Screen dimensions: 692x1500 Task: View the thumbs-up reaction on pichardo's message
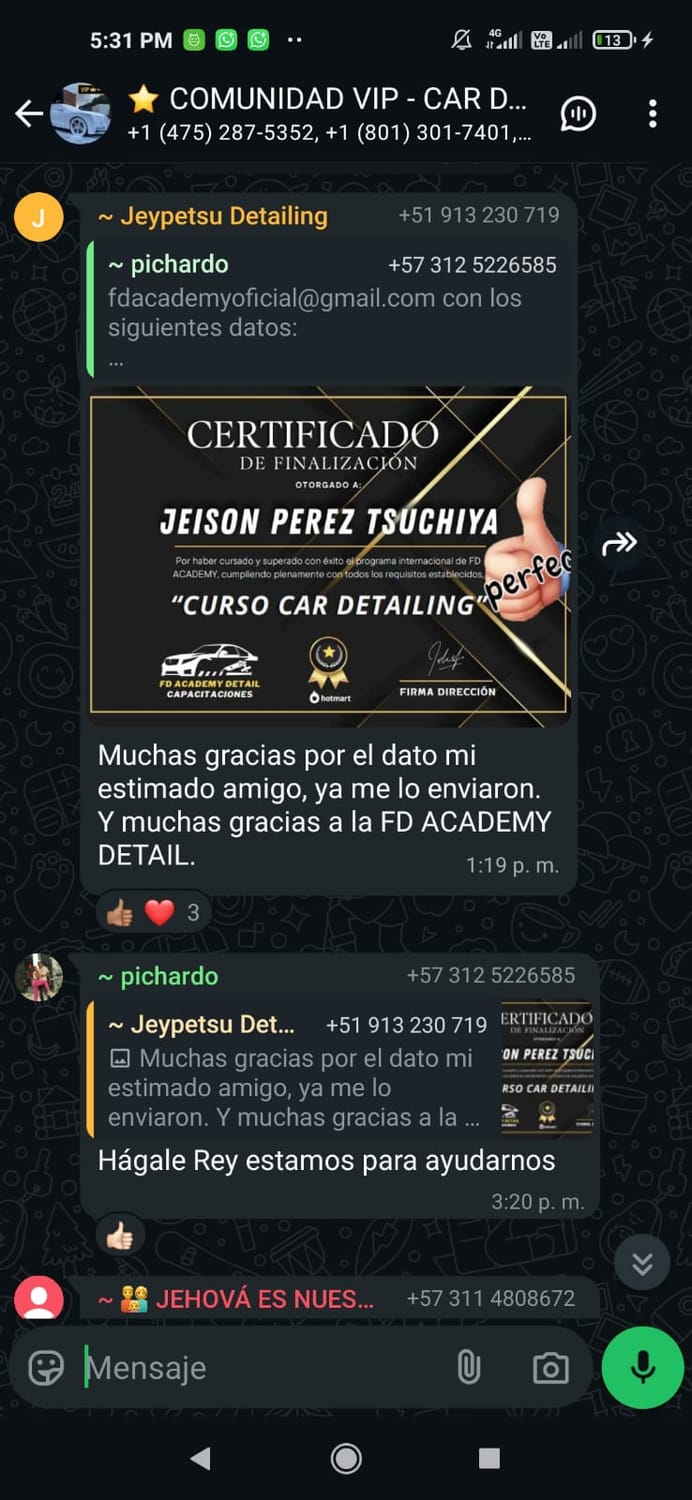pos(120,1237)
